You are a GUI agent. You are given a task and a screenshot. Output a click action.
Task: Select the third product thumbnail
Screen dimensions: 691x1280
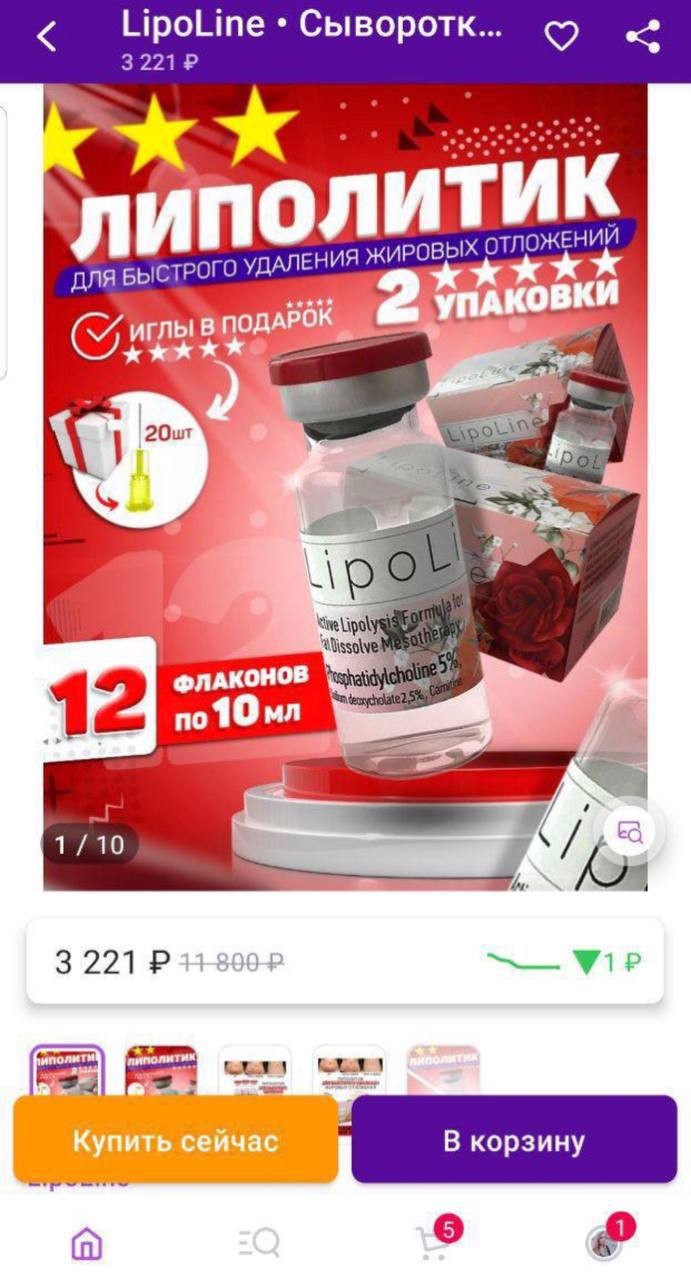255,1071
